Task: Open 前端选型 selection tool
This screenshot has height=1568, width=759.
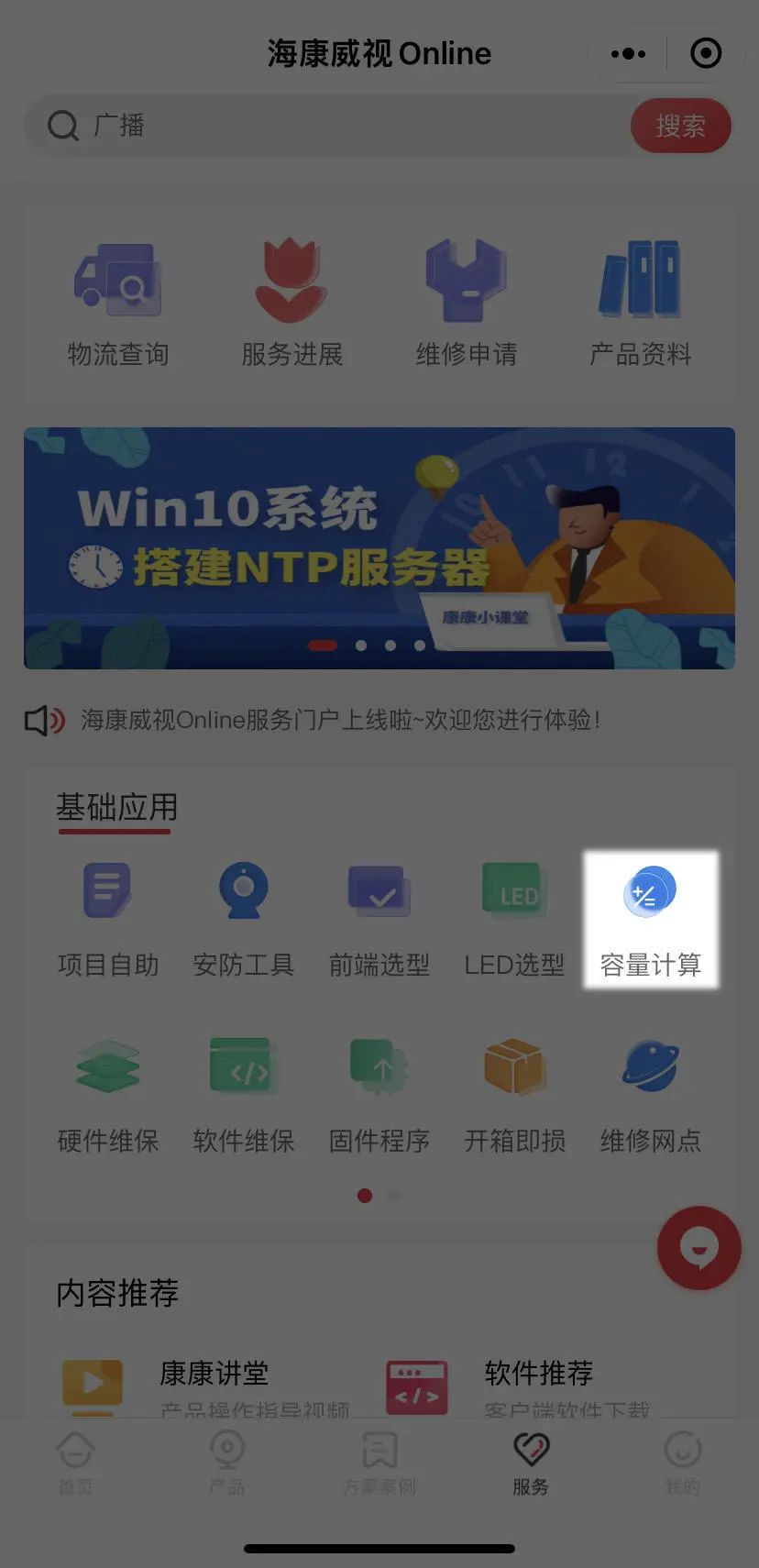Action: click(x=379, y=919)
